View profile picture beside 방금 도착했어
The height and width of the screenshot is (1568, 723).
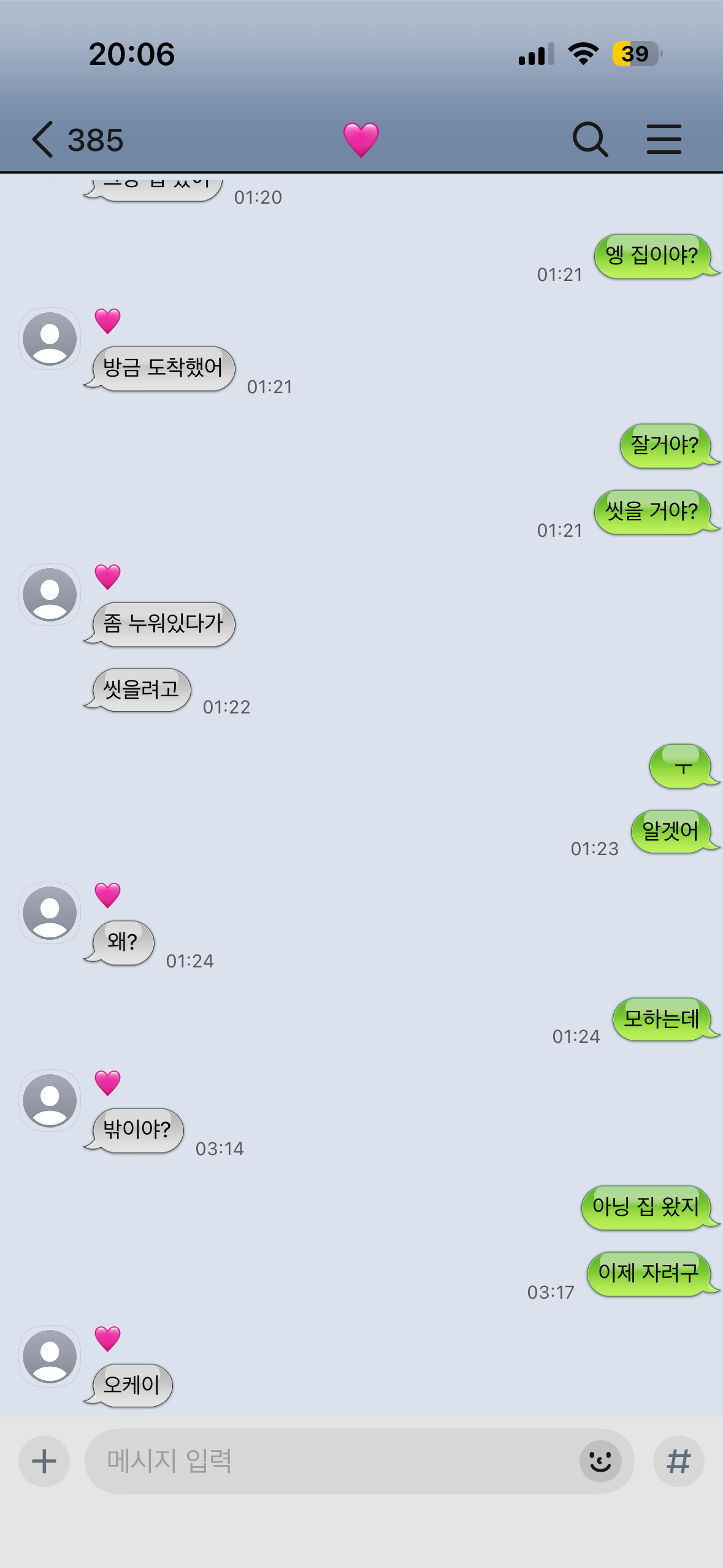[50, 339]
